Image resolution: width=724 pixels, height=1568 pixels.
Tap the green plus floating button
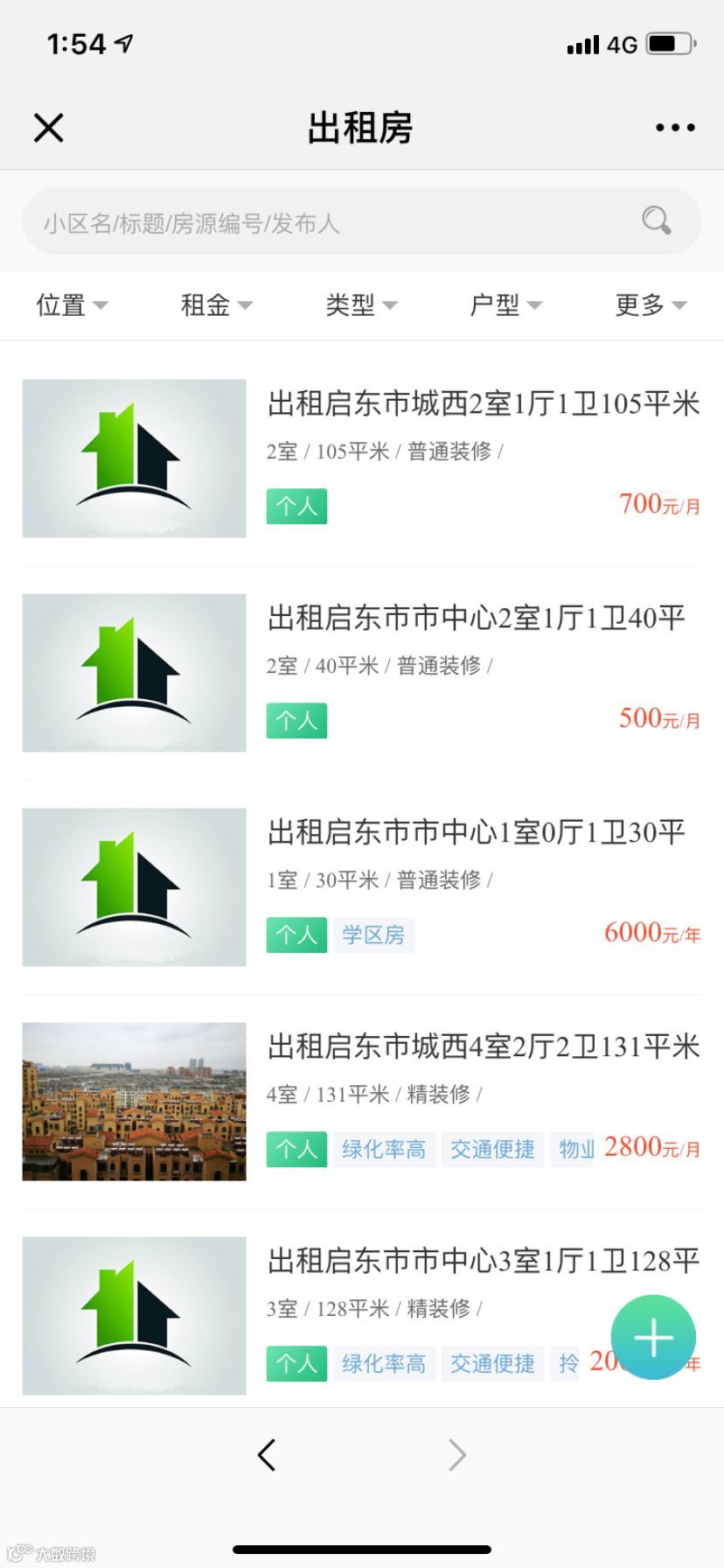653,1337
